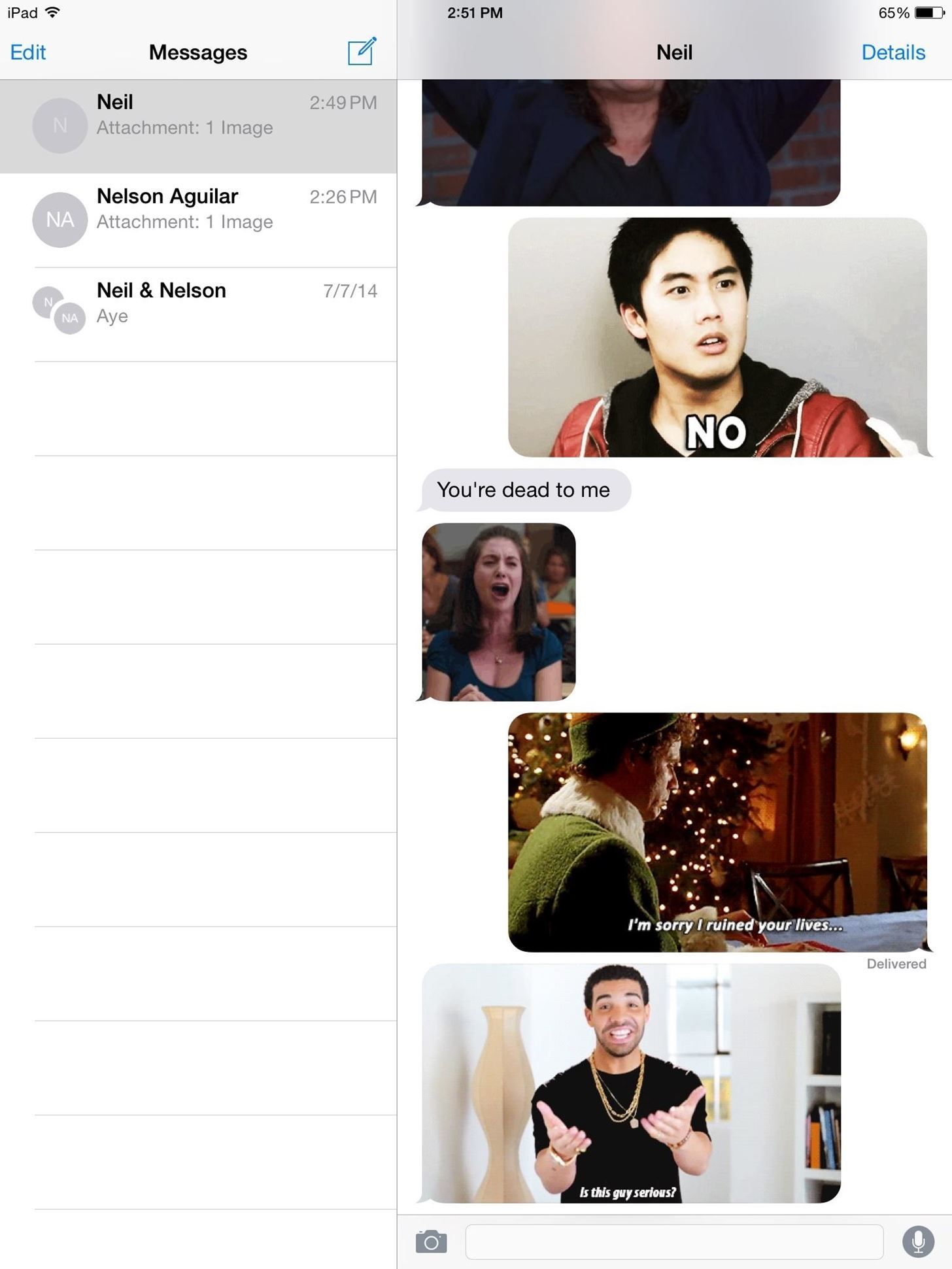The image size is (952, 1269).
Task: Focus the message text field
Action: (x=673, y=1242)
